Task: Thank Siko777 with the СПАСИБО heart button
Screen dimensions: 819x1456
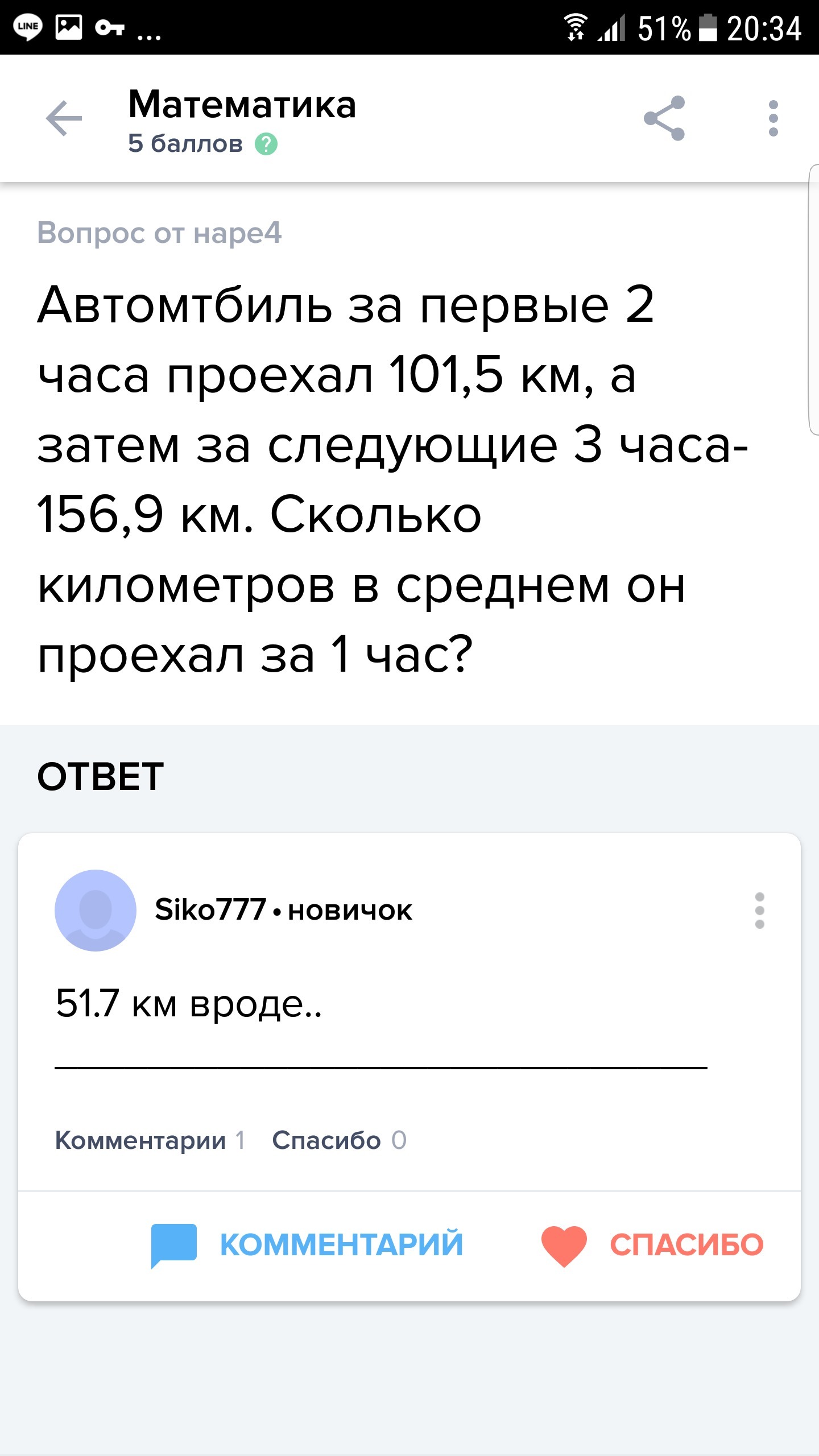Action: click(x=652, y=1245)
